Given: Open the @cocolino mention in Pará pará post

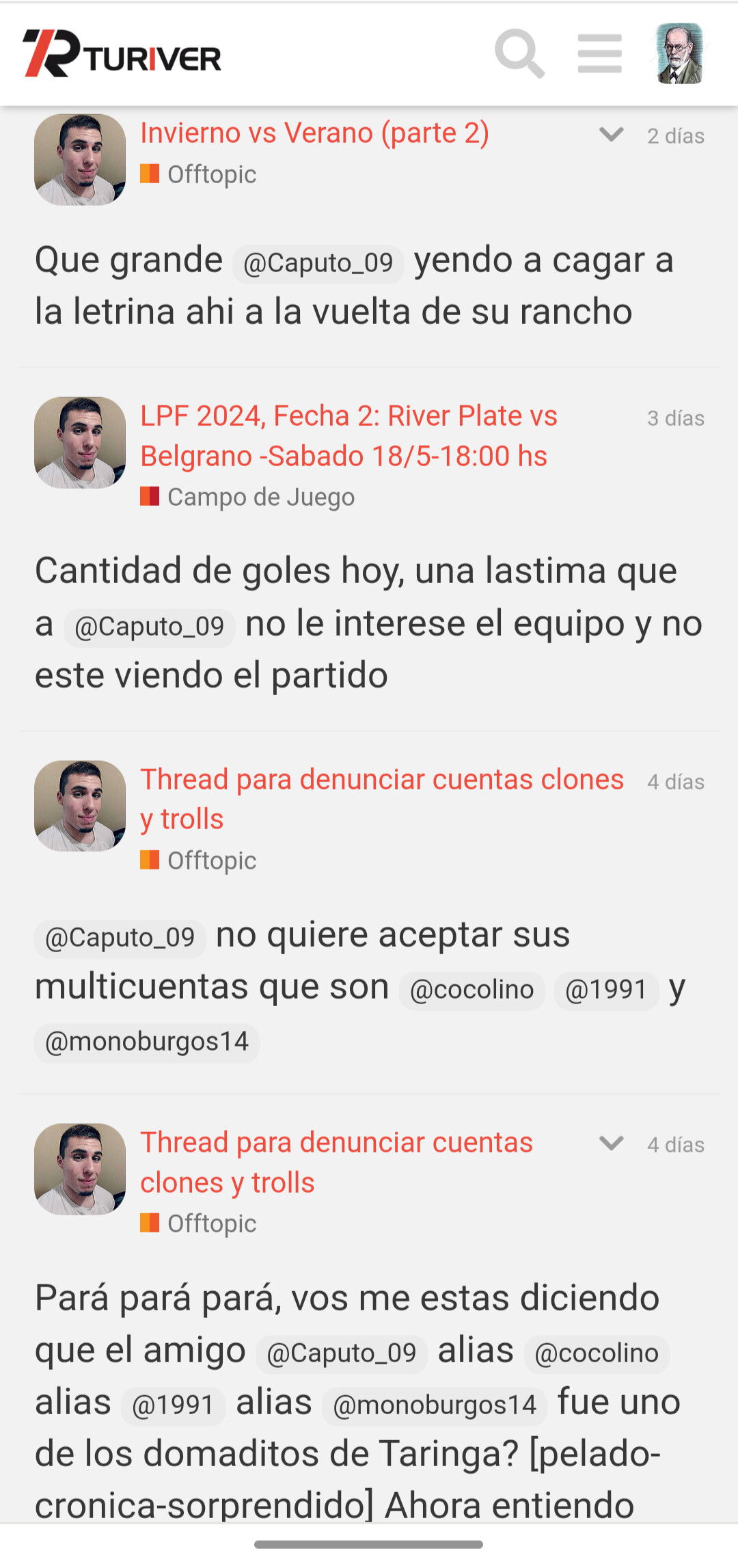Looking at the screenshot, I should (x=596, y=1353).
